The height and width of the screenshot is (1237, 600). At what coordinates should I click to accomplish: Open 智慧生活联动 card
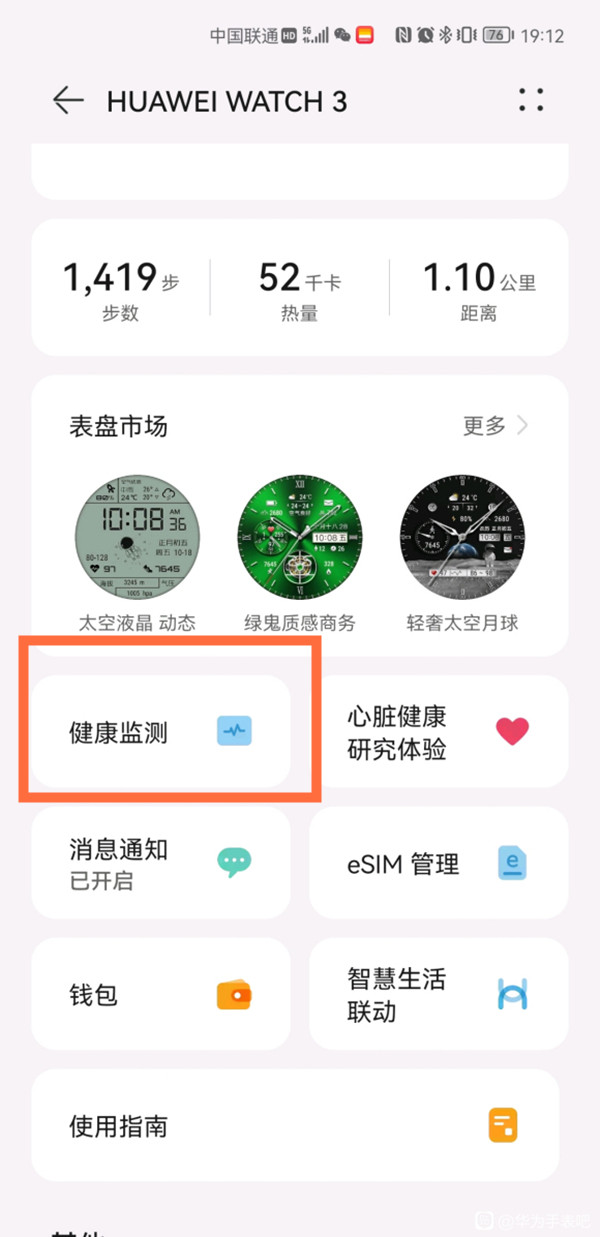(x=438, y=994)
